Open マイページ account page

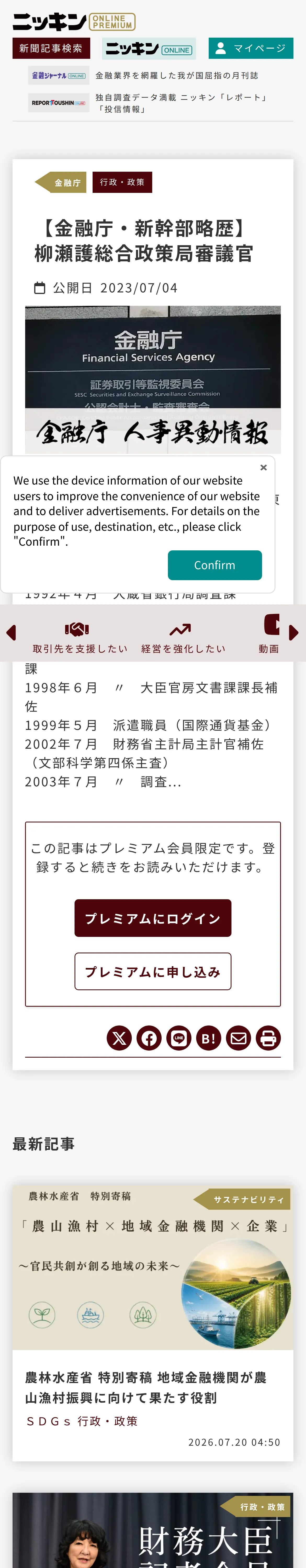click(x=251, y=48)
